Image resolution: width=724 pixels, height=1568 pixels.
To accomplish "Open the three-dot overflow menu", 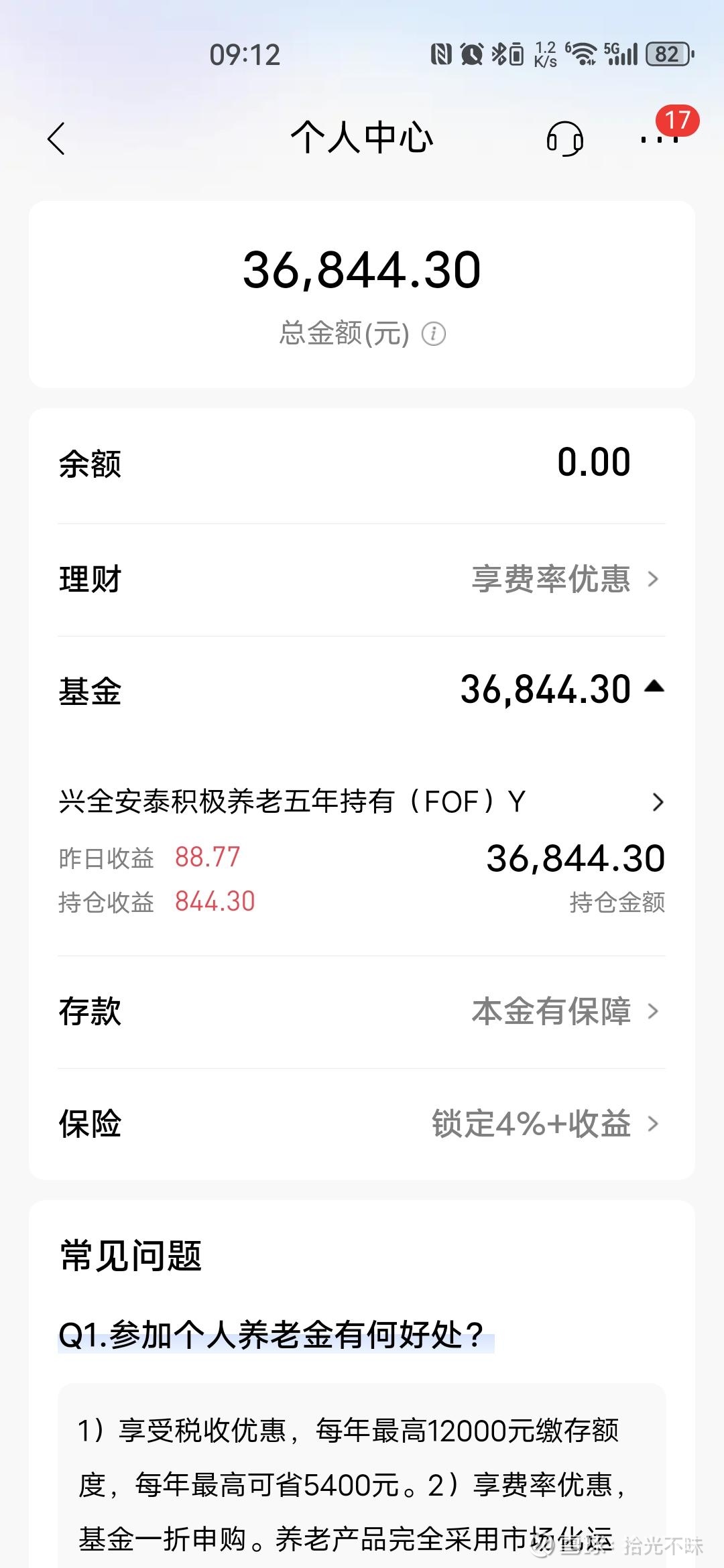I will pos(660,139).
